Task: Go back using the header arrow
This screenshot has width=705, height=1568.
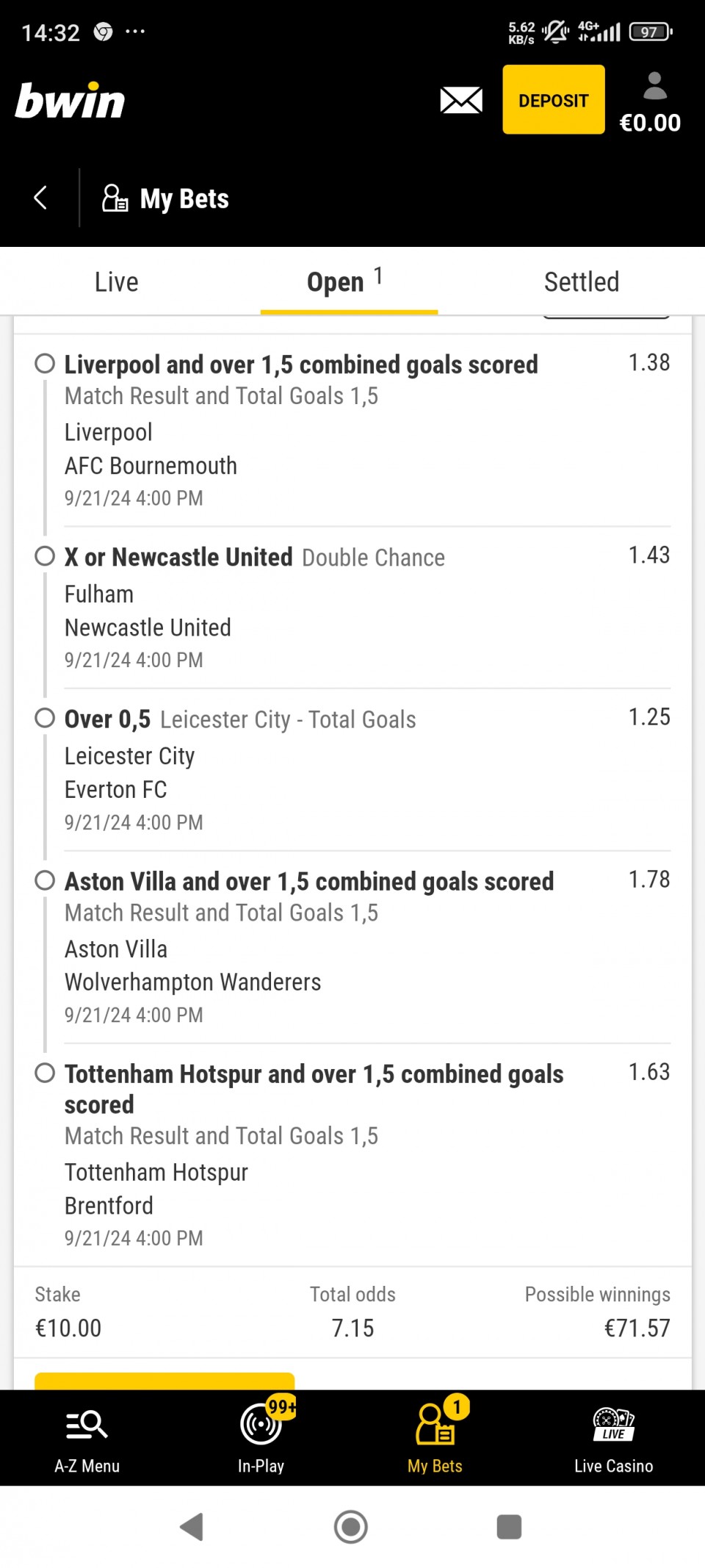Action: point(40,198)
